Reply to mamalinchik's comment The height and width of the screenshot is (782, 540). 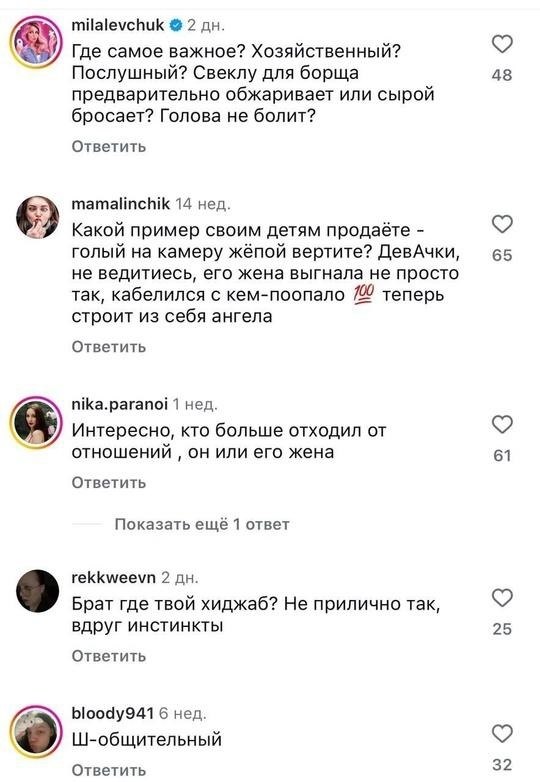tap(109, 347)
